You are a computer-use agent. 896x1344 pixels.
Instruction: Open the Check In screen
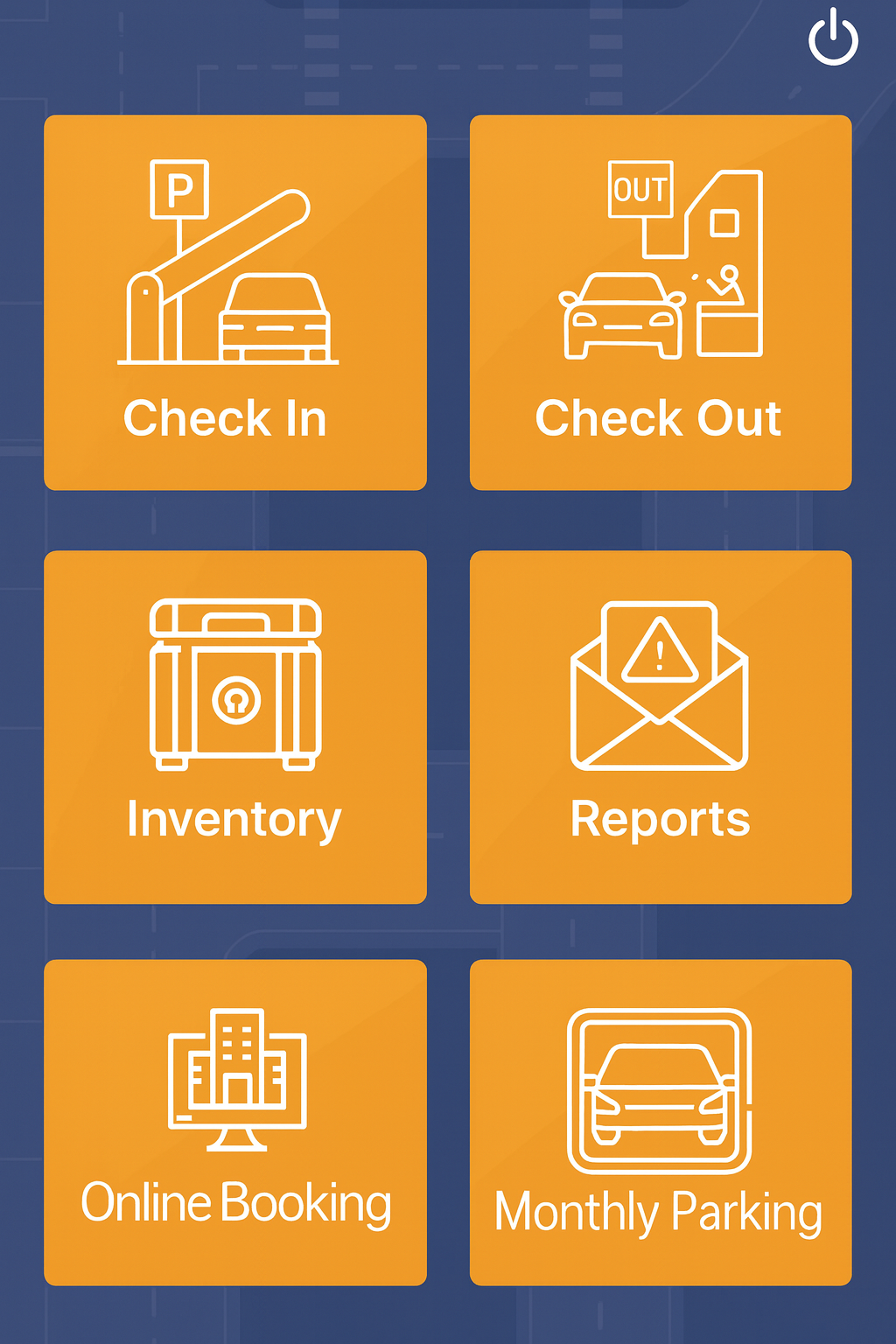(234, 301)
